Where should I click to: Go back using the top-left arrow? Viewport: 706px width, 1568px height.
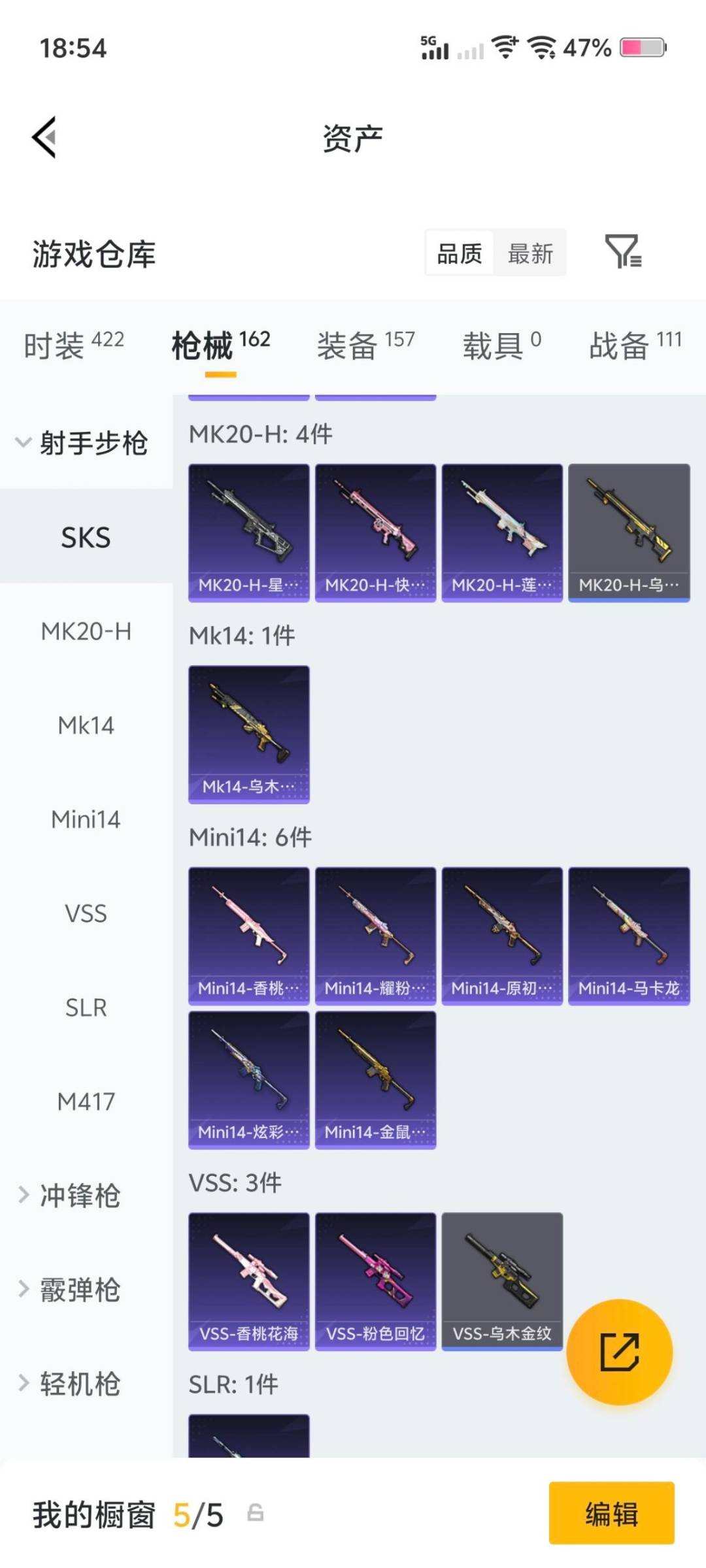[44, 137]
